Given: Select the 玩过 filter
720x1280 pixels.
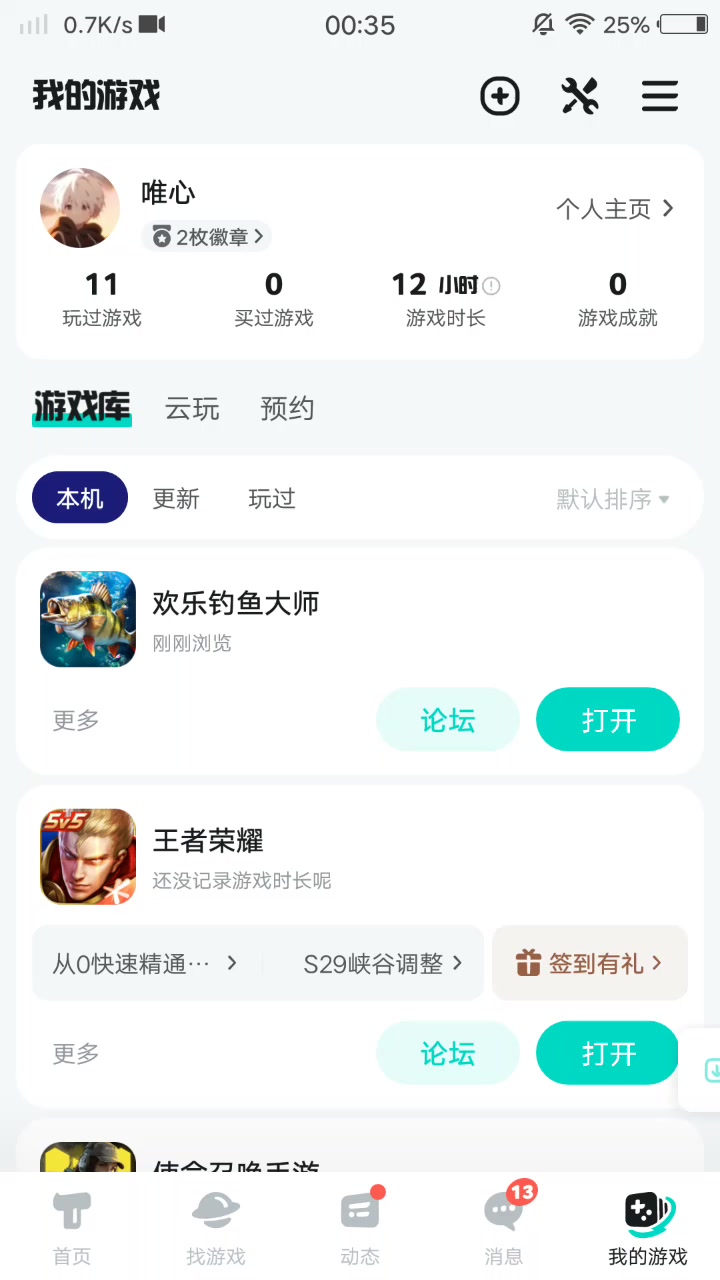Looking at the screenshot, I should (272, 499).
